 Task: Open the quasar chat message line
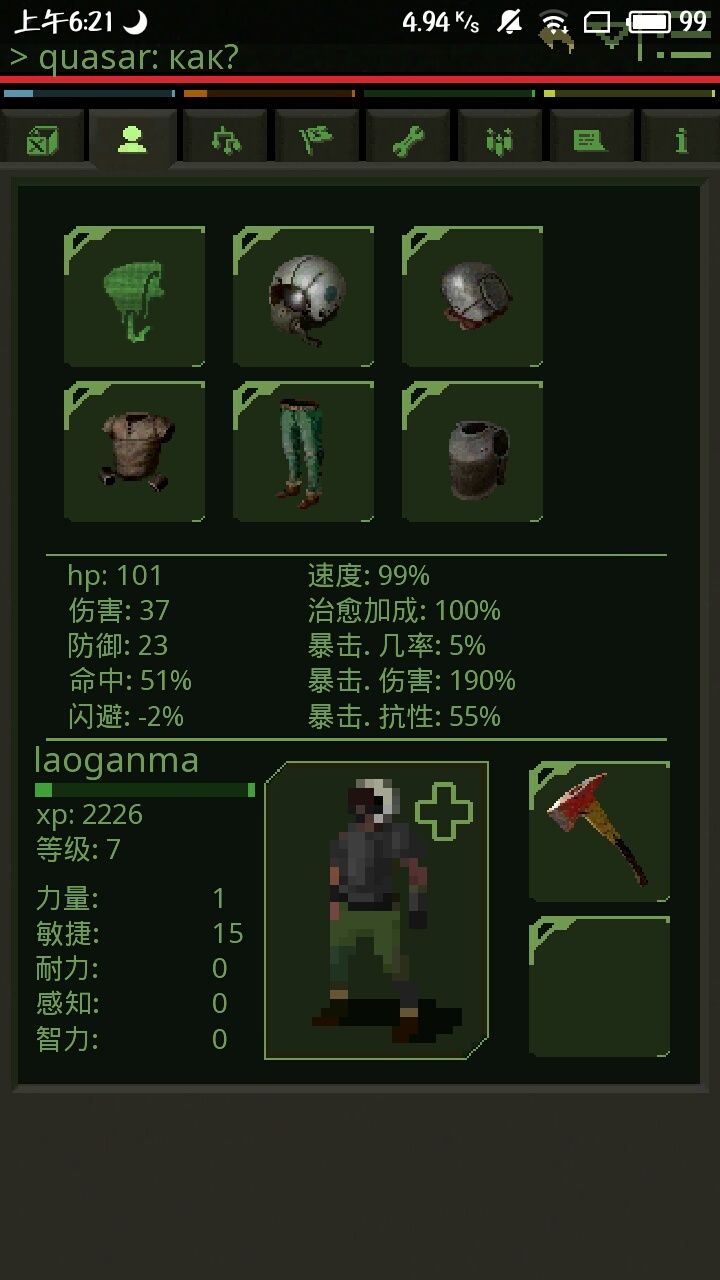(125, 57)
